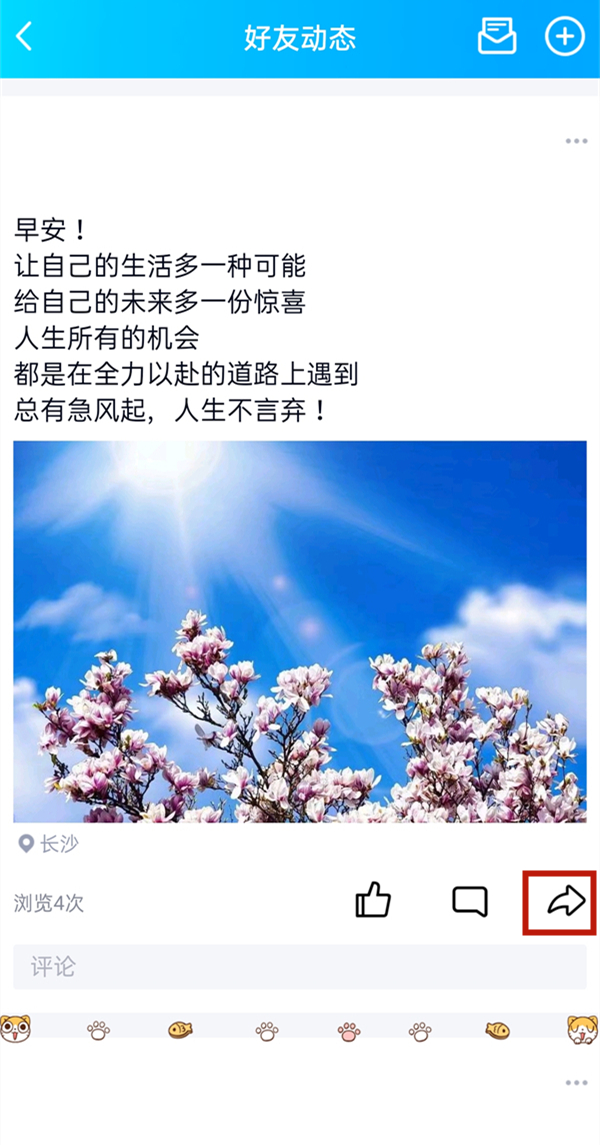Screen dimensions: 600x1145
Task: Share the 早安 post with forward arrow
Action: click(x=565, y=902)
